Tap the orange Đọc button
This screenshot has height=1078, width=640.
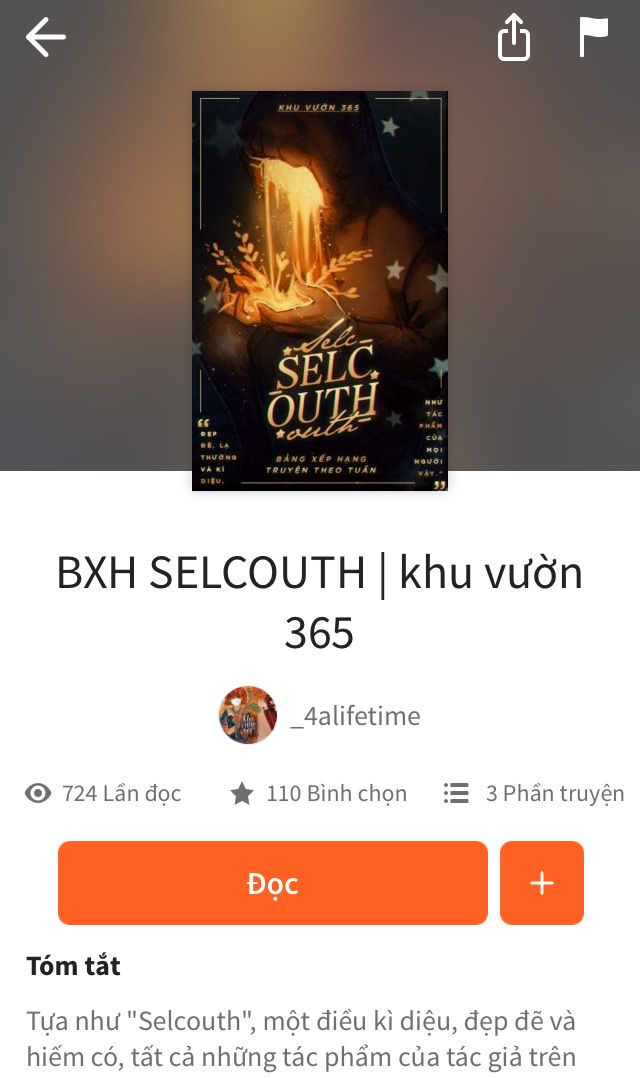273,883
